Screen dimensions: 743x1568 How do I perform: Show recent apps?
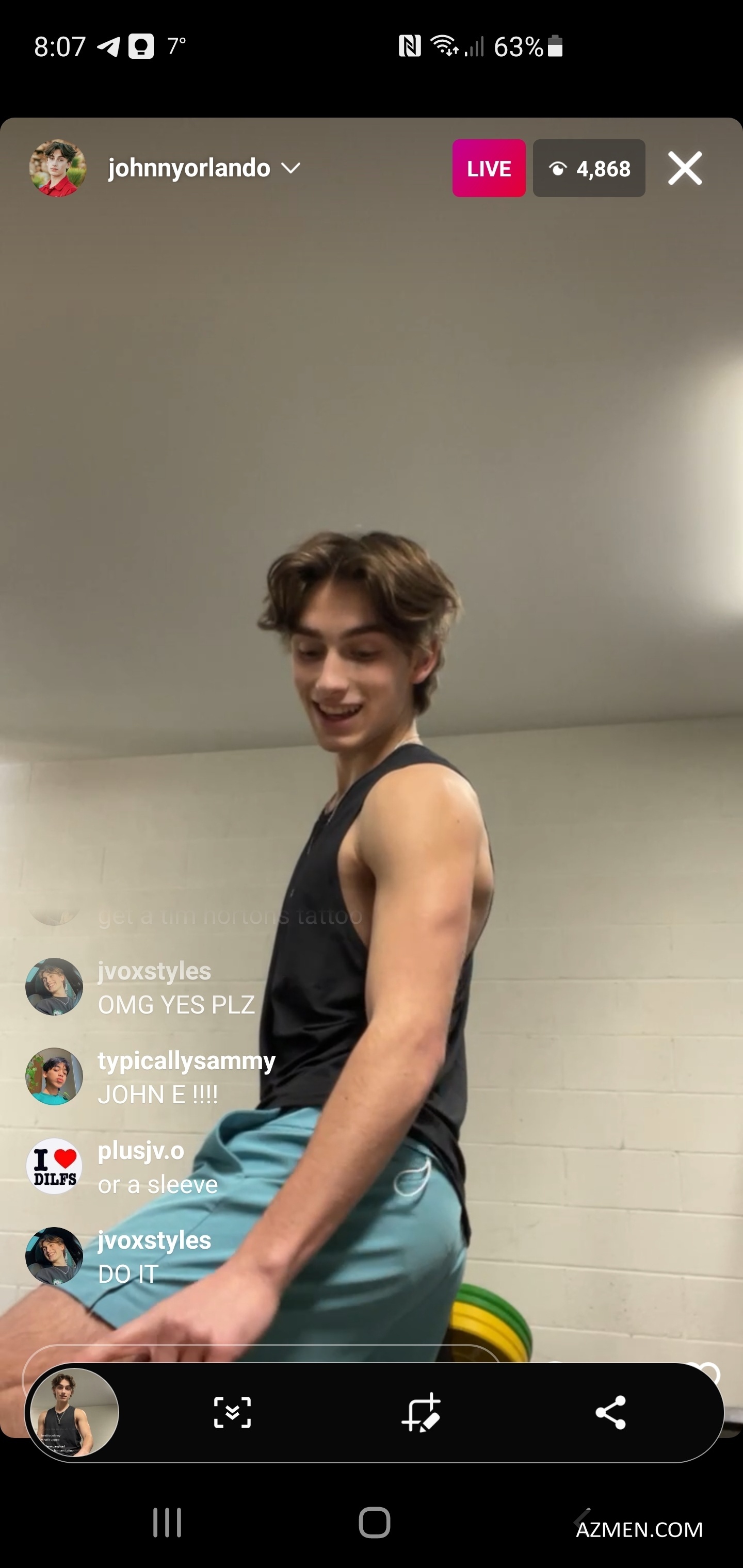(x=167, y=1523)
